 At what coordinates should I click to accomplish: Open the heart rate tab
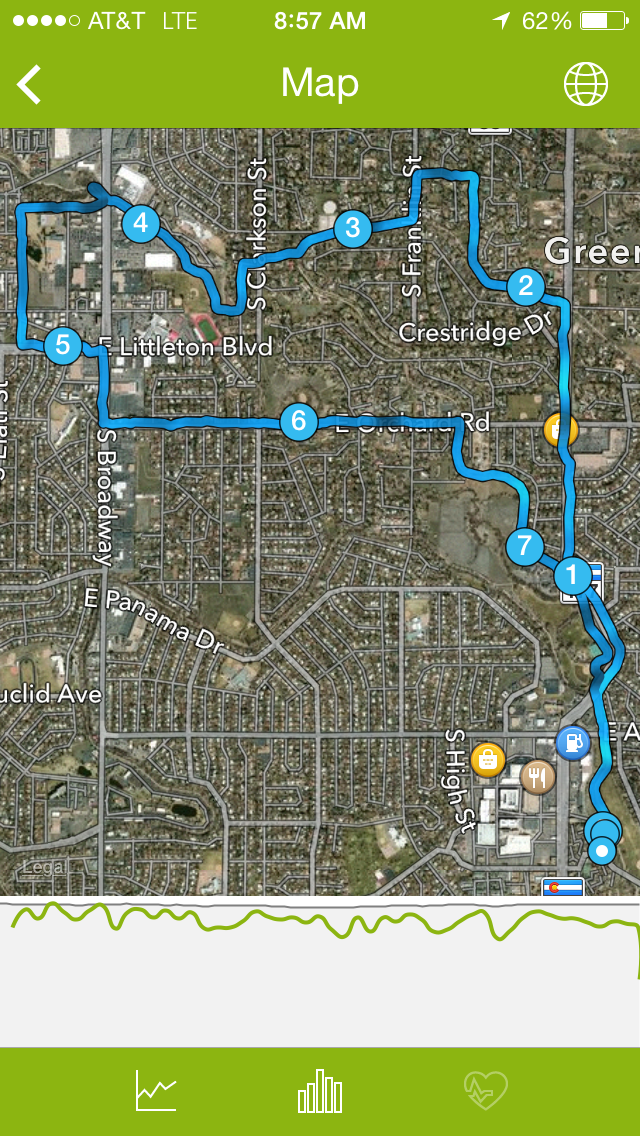(486, 1090)
